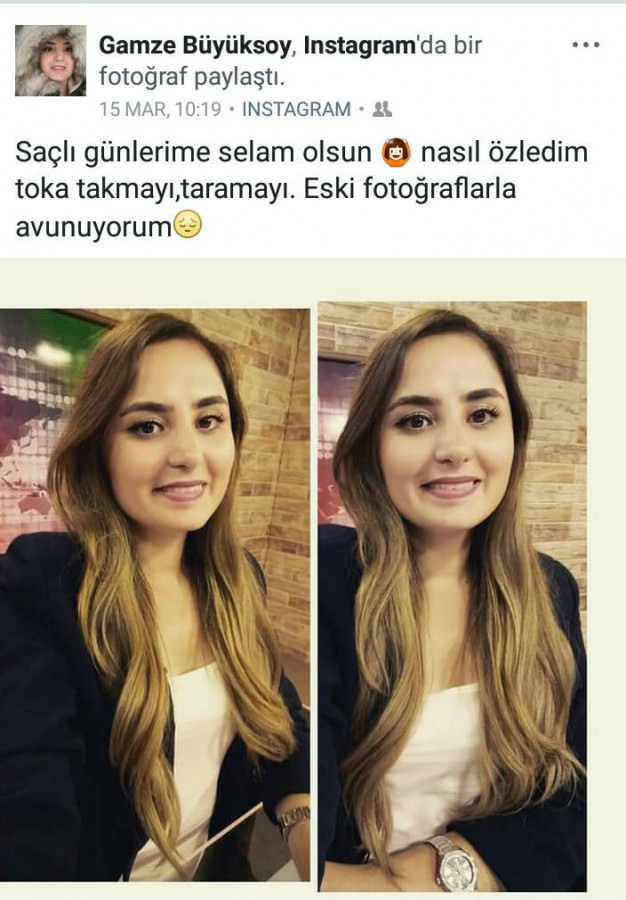The height and width of the screenshot is (900, 626).
Task: Follow the Instagram link in the post header
Action: pyautogui.click(x=359, y=46)
